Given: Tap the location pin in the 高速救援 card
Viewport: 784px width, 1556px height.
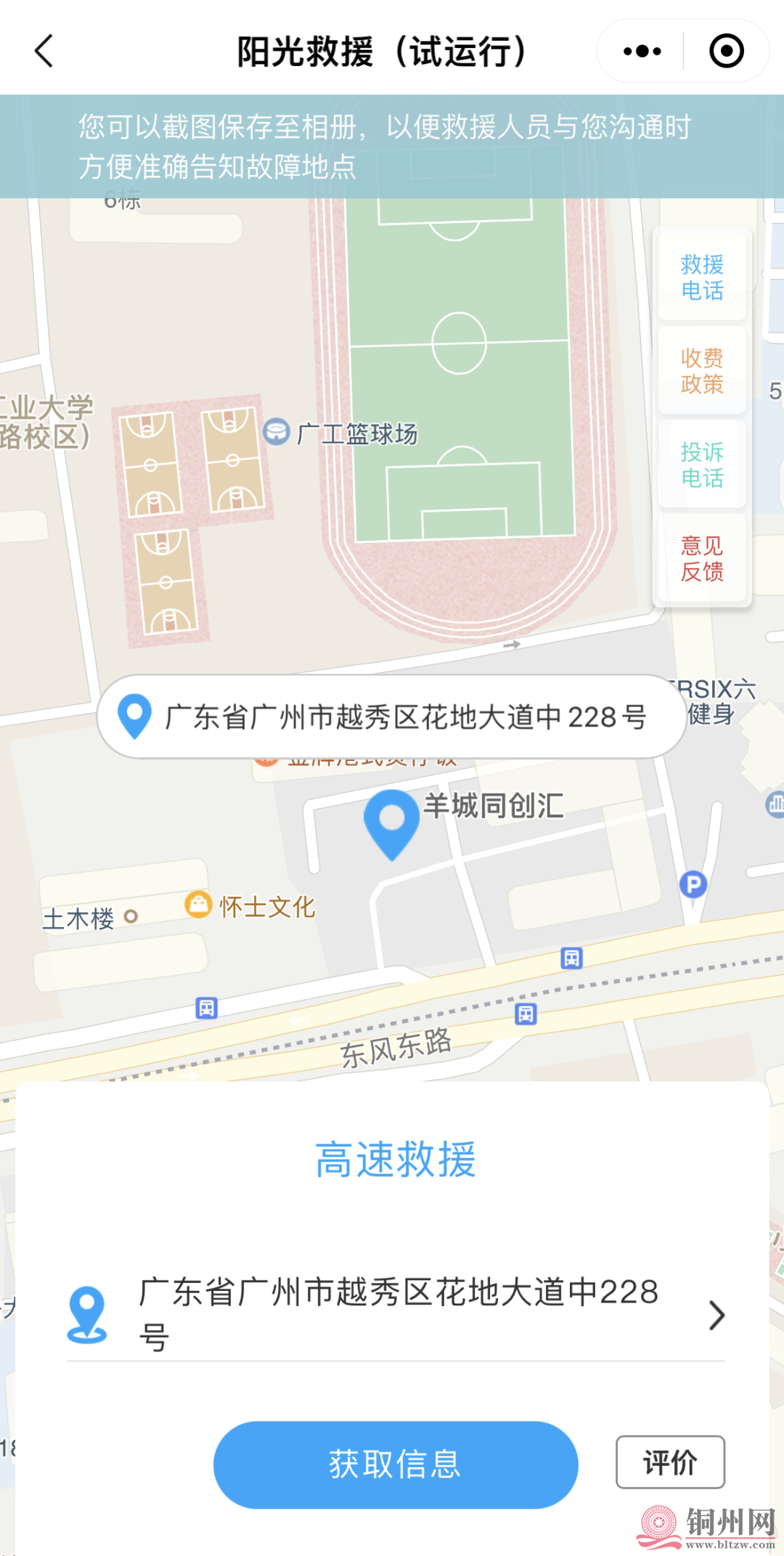Looking at the screenshot, I should (86, 1316).
